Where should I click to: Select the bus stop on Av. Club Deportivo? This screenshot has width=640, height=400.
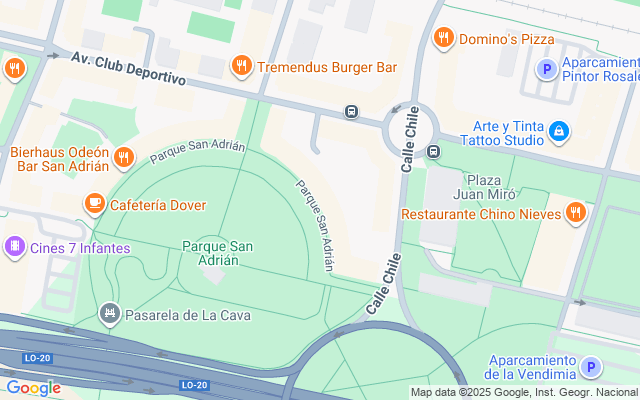[352, 111]
